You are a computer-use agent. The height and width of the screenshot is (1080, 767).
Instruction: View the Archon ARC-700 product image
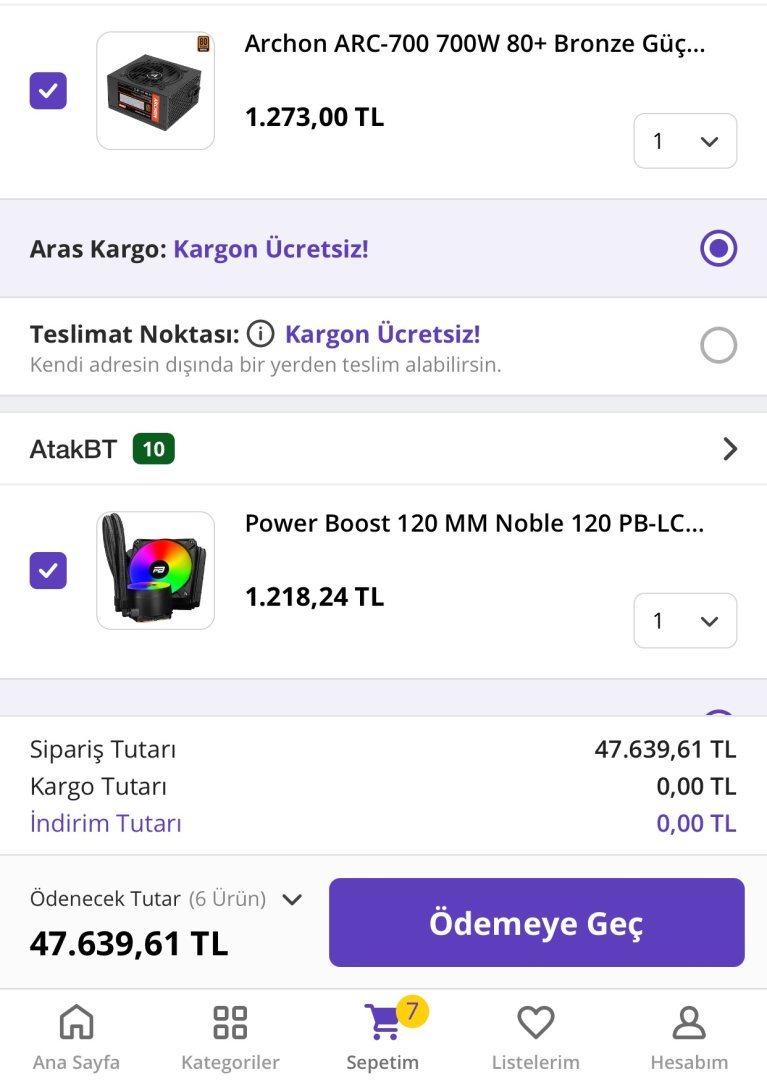(x=155, y=91)
